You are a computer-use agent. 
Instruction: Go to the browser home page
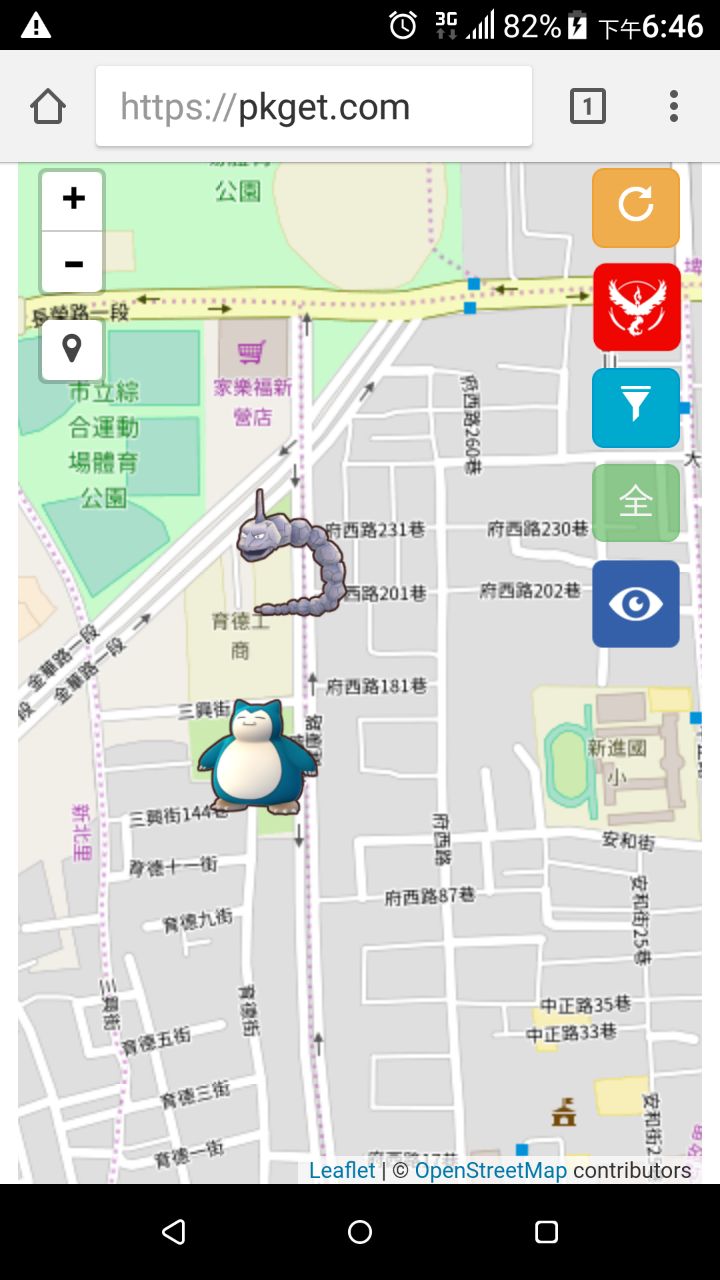48,106
